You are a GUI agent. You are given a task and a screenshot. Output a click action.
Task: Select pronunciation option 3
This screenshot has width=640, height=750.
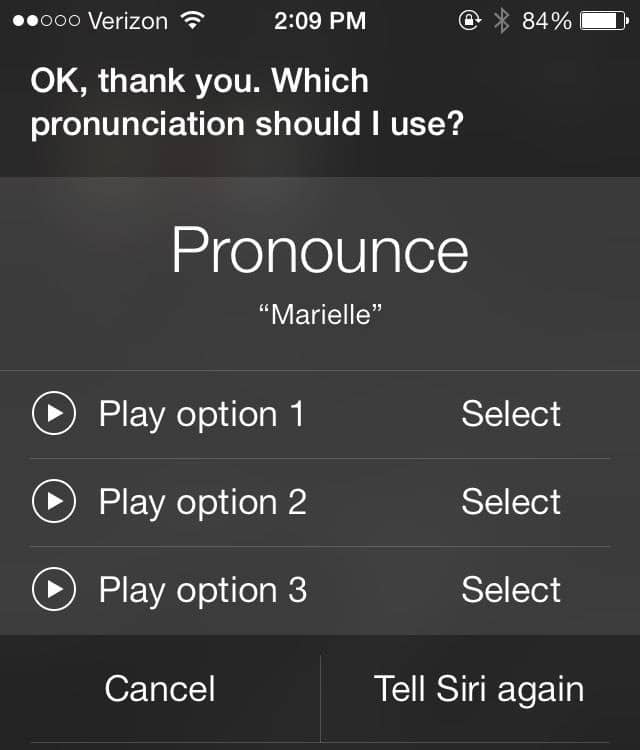pyautogui.click(x=511, y=590)
